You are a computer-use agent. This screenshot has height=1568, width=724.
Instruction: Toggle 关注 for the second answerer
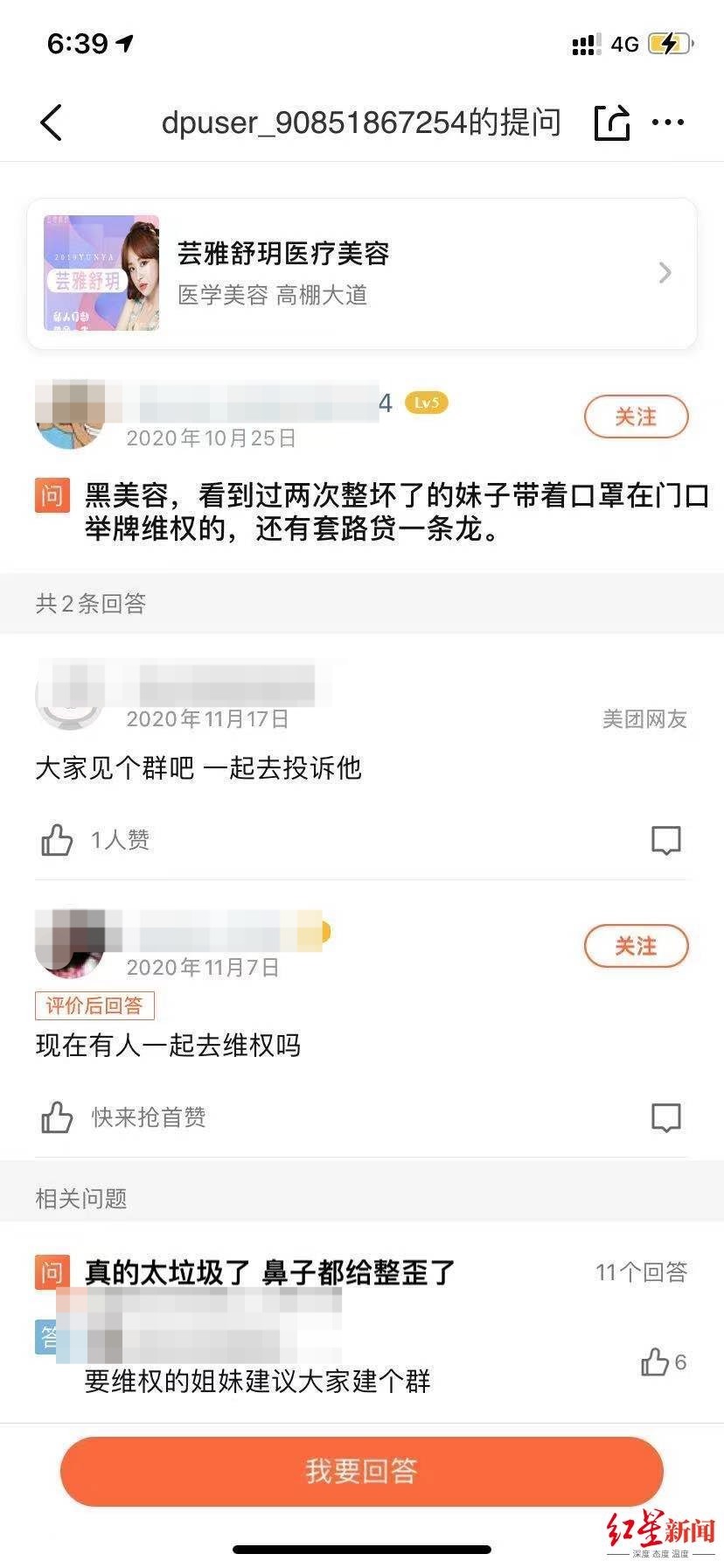click(x=637, y=946)
